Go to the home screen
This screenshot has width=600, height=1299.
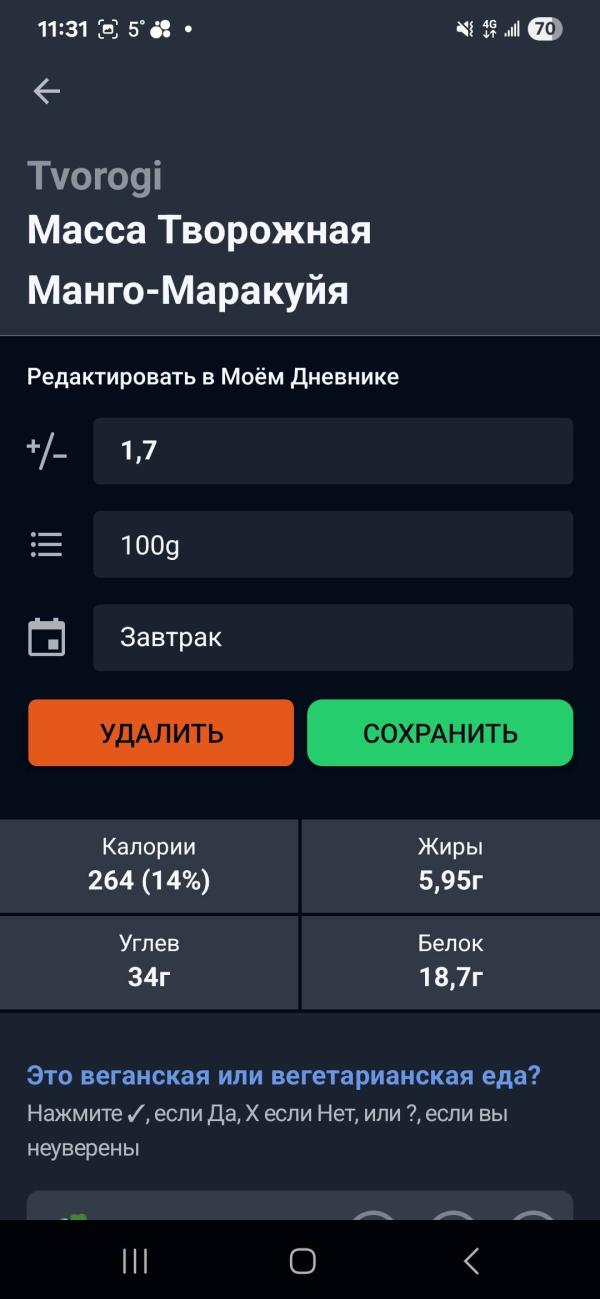click(302, 1261)
